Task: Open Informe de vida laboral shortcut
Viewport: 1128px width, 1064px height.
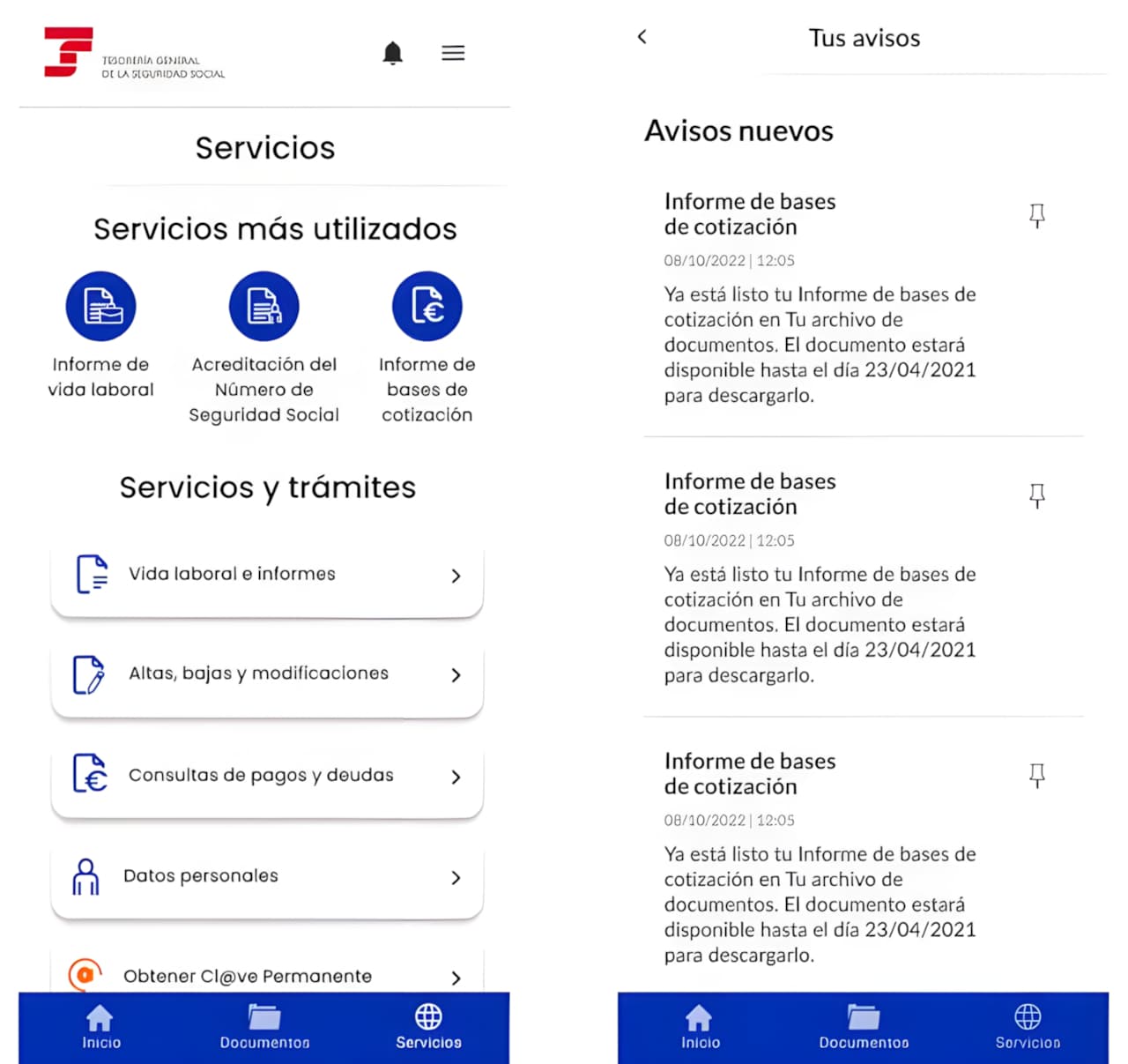Action: pyautogui.click(x=100, y=307)
